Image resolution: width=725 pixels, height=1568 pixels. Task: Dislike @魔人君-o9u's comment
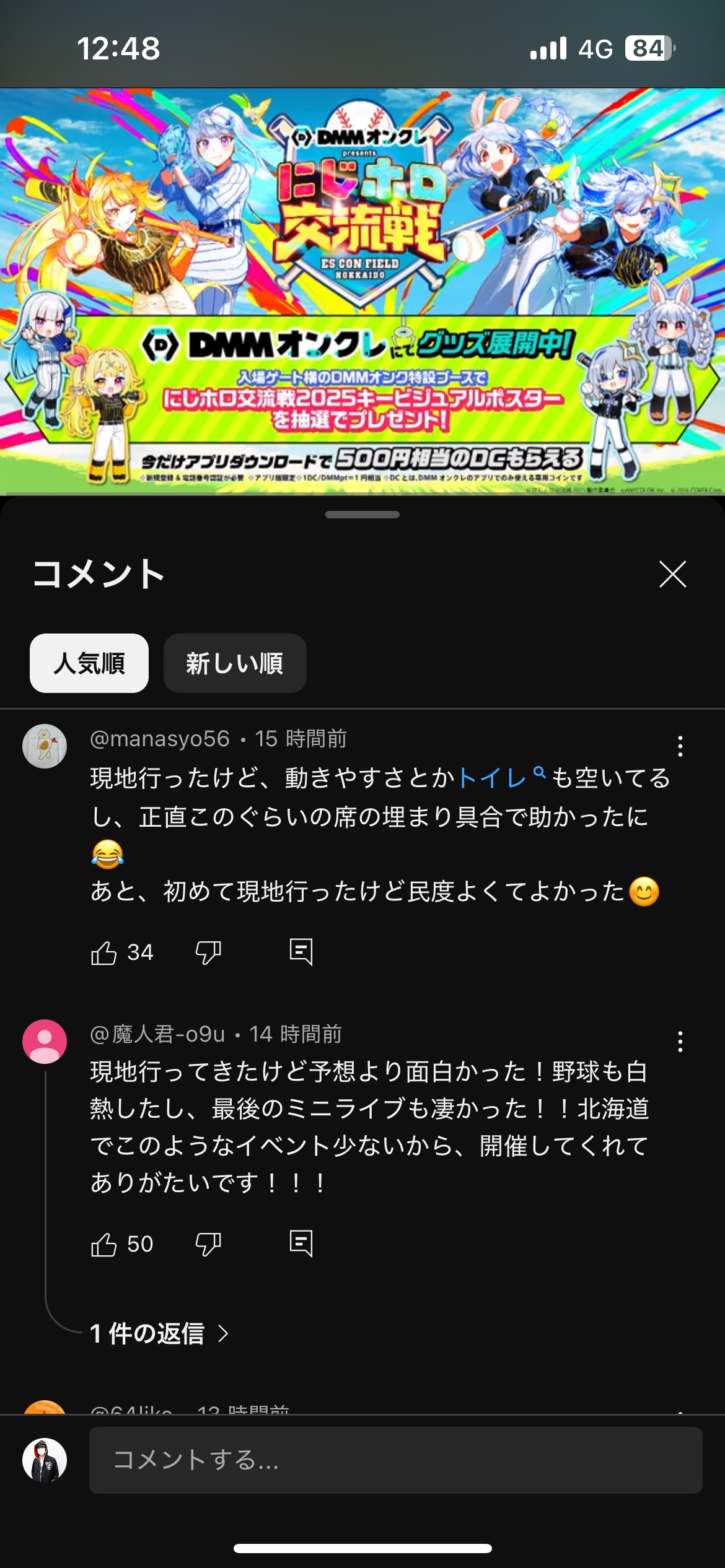(x=208, y=1244)
